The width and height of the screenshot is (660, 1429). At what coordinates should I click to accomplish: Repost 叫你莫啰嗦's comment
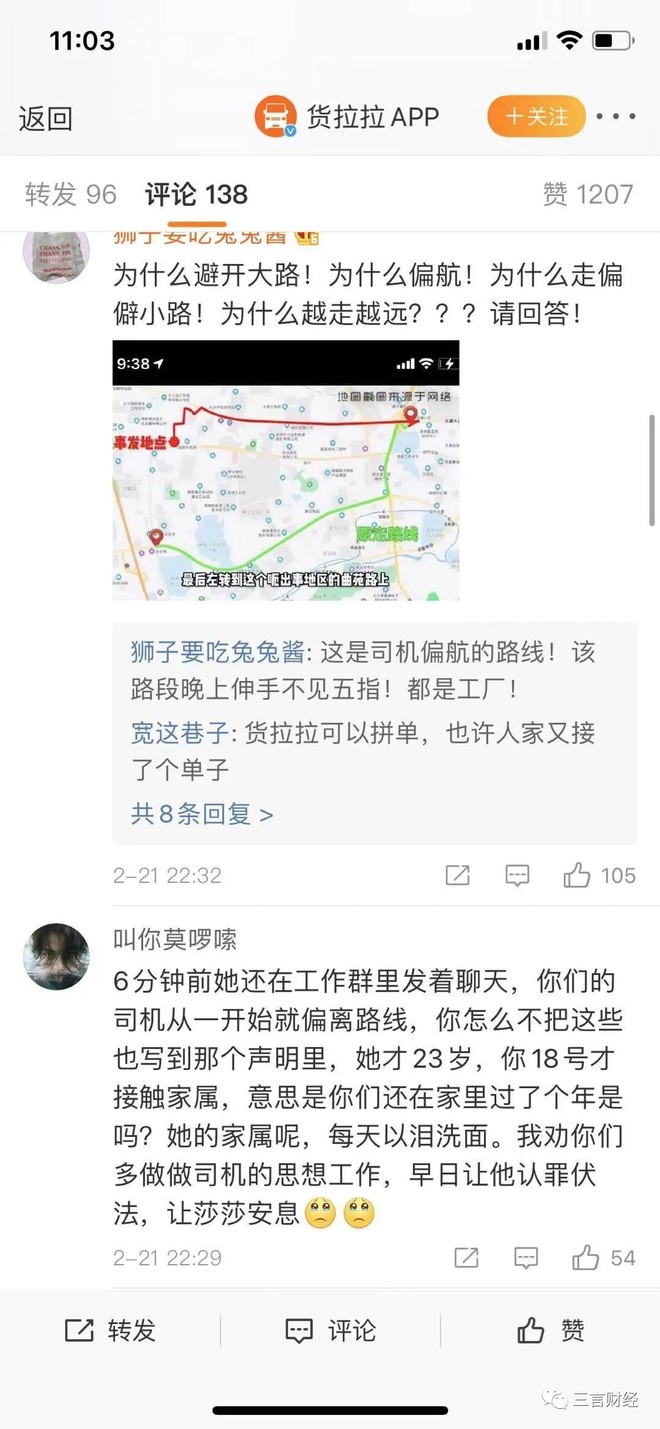466,1258
